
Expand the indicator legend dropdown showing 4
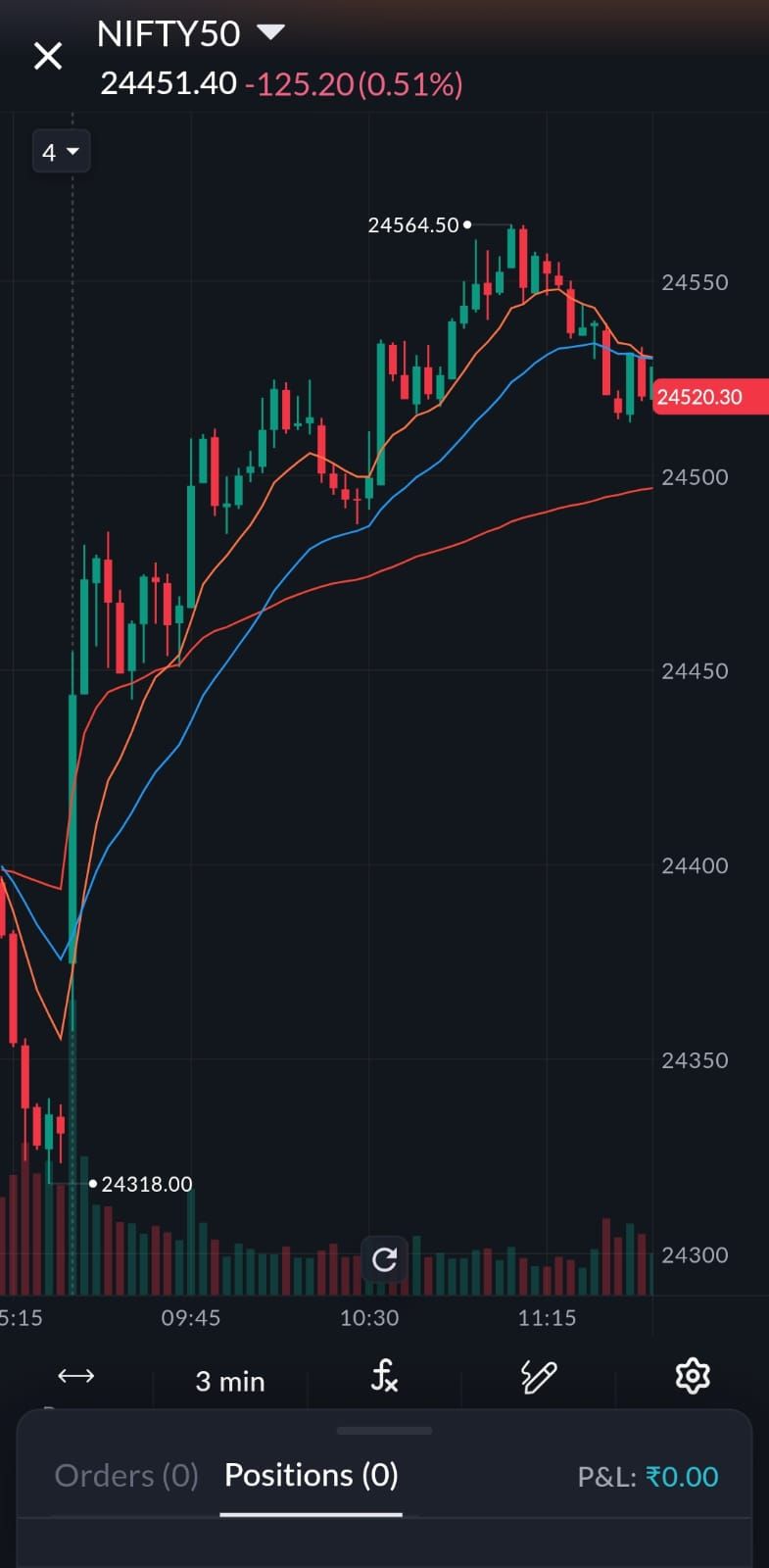[61, 152]
